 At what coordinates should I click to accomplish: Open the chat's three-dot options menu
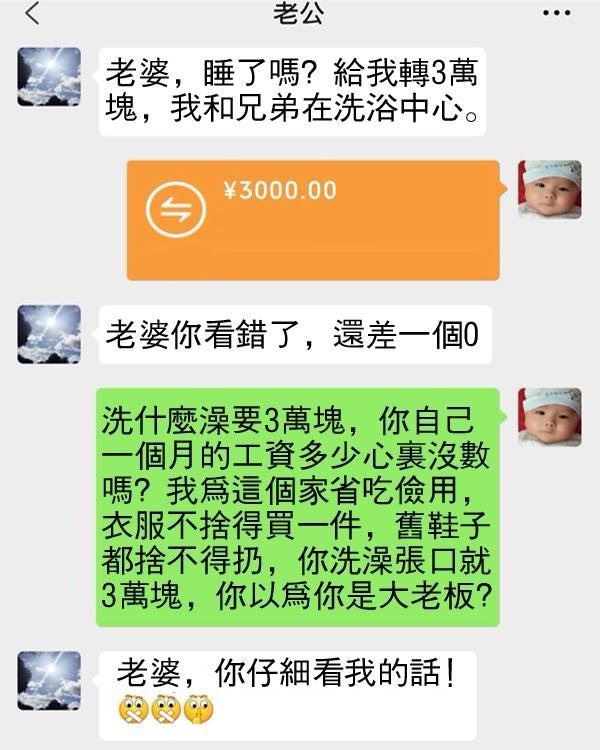coord(556,15)
